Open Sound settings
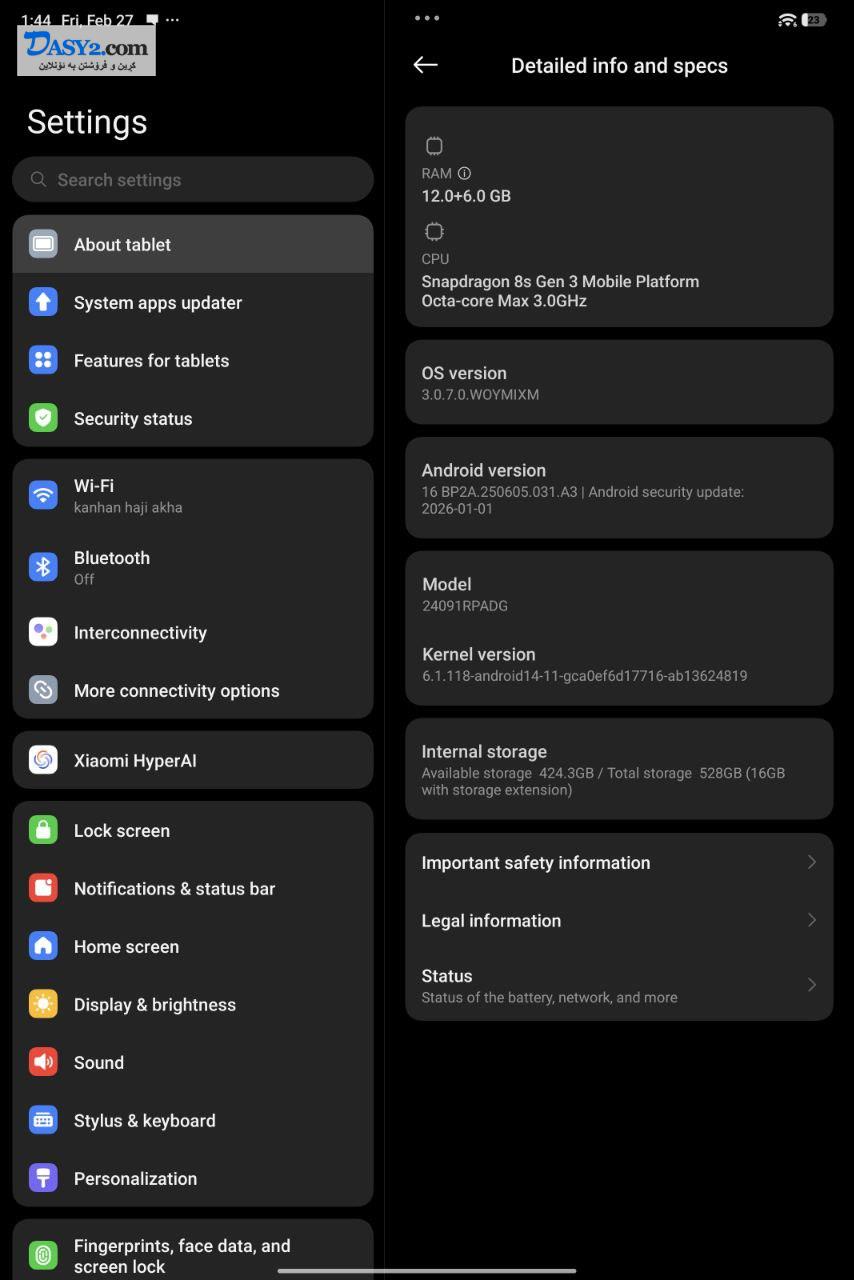854x1280 pixels. coord(192,1062)
